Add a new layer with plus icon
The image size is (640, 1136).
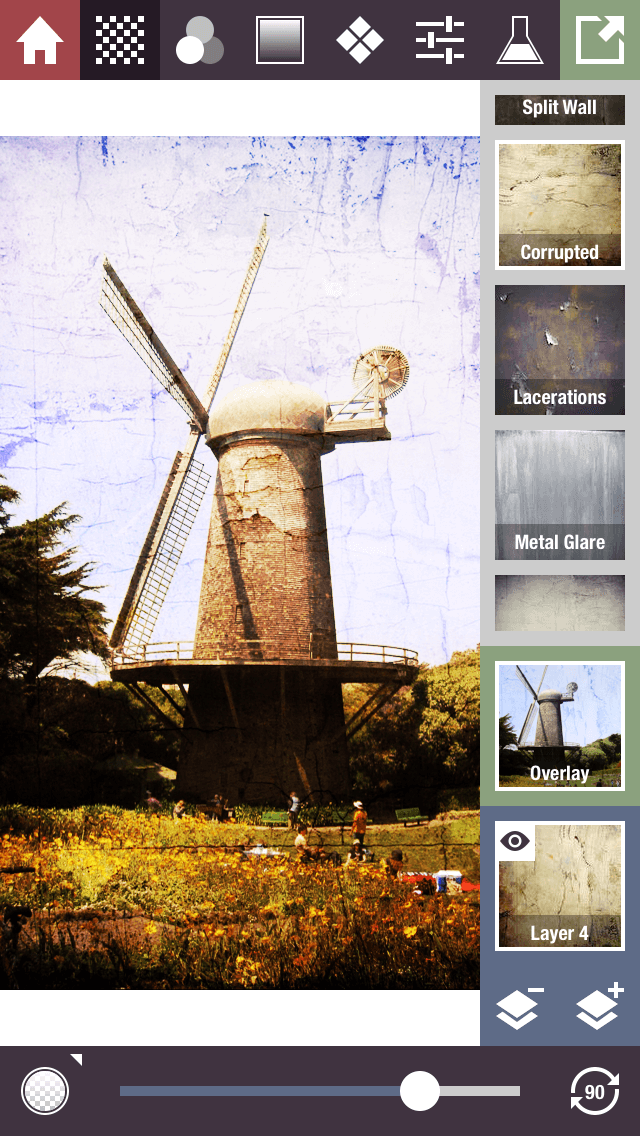[599, 1006]
